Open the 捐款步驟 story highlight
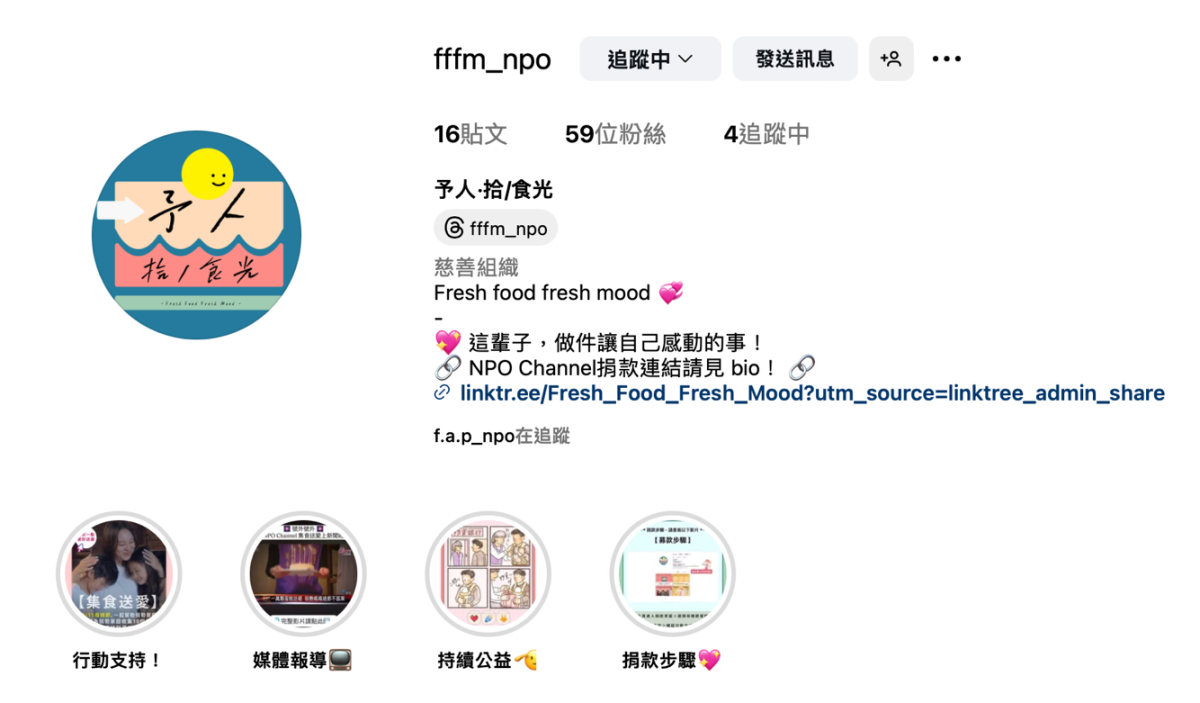This screenshot has height=703, width=1200. click(672, 574)
